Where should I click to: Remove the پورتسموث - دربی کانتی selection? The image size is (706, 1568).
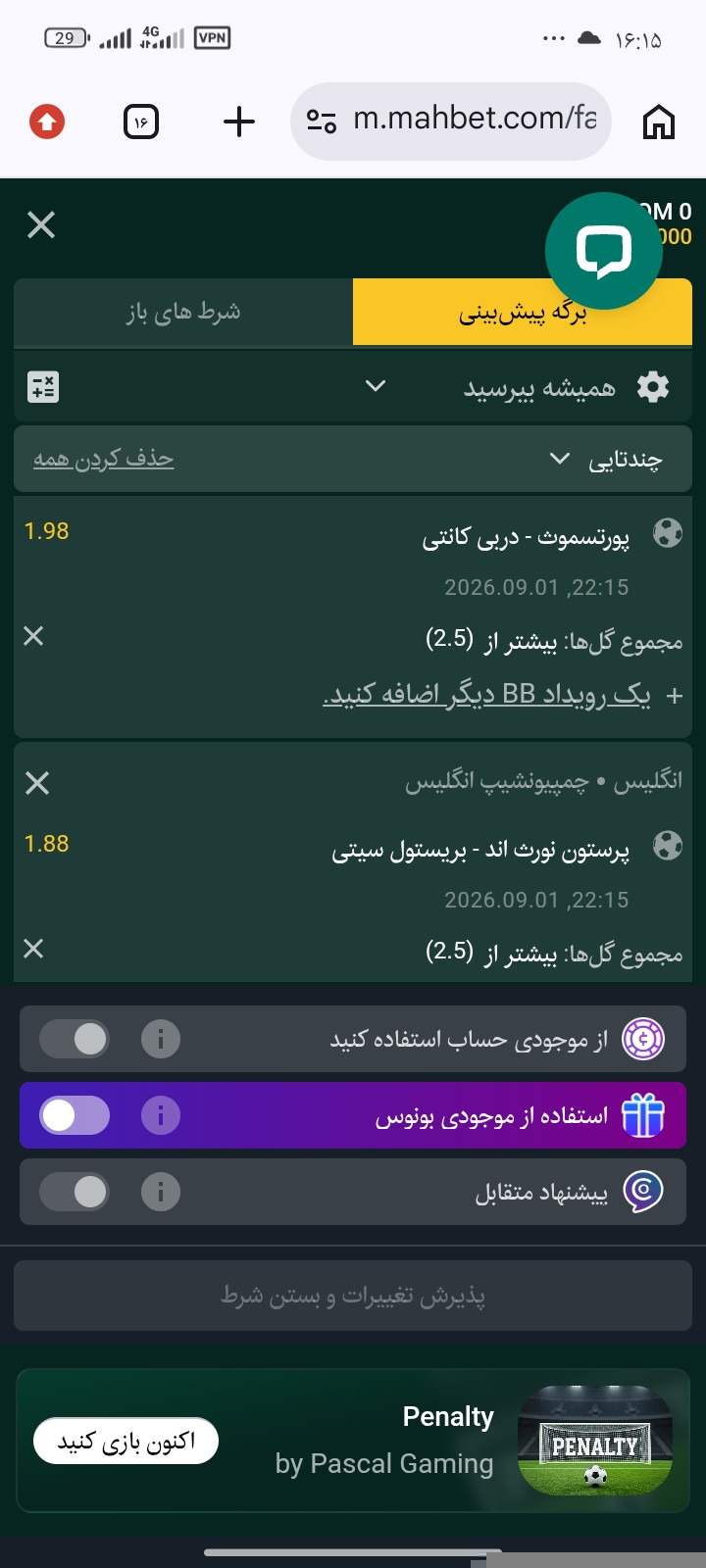(33, 636)
